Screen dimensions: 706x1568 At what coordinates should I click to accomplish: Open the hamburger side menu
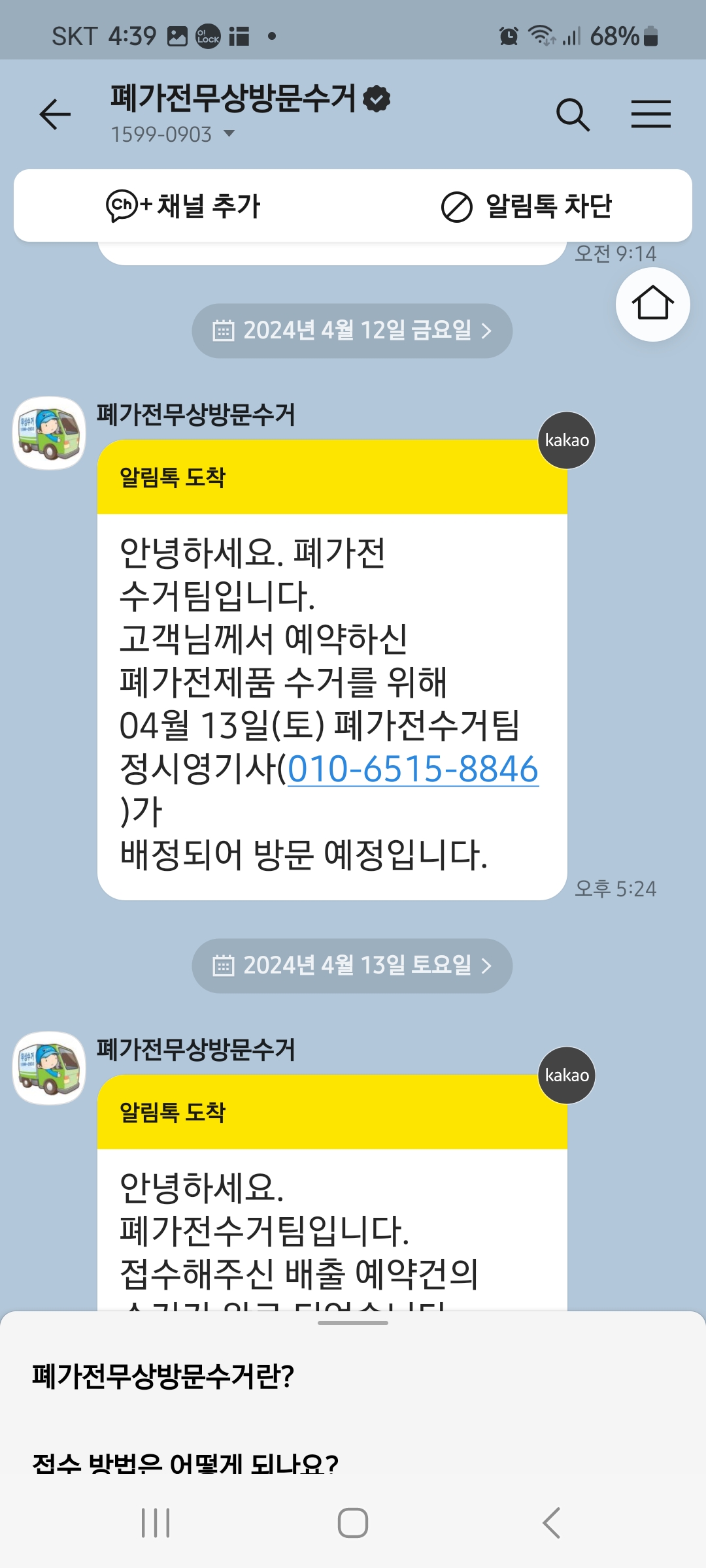[650, 115]
